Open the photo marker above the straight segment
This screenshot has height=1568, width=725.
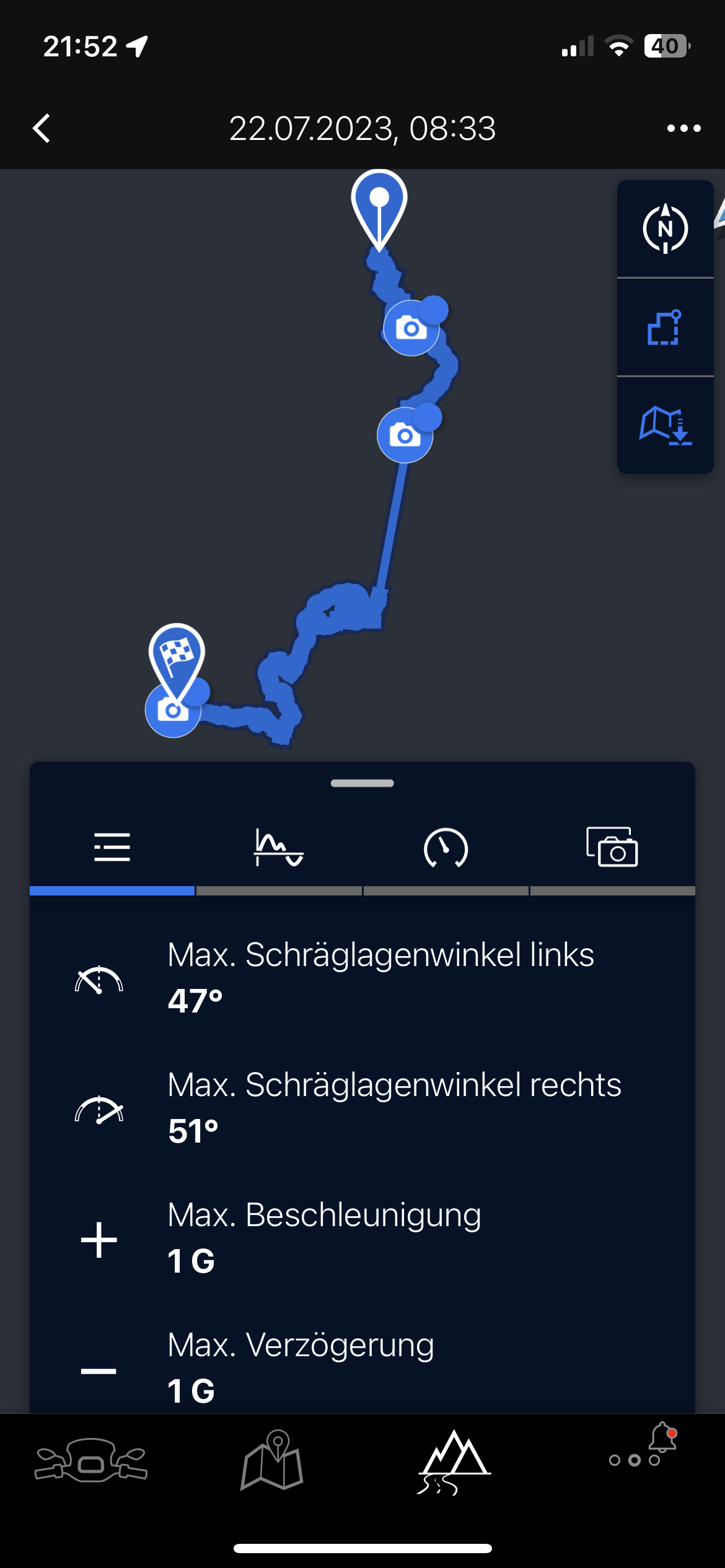click(404, 436)
